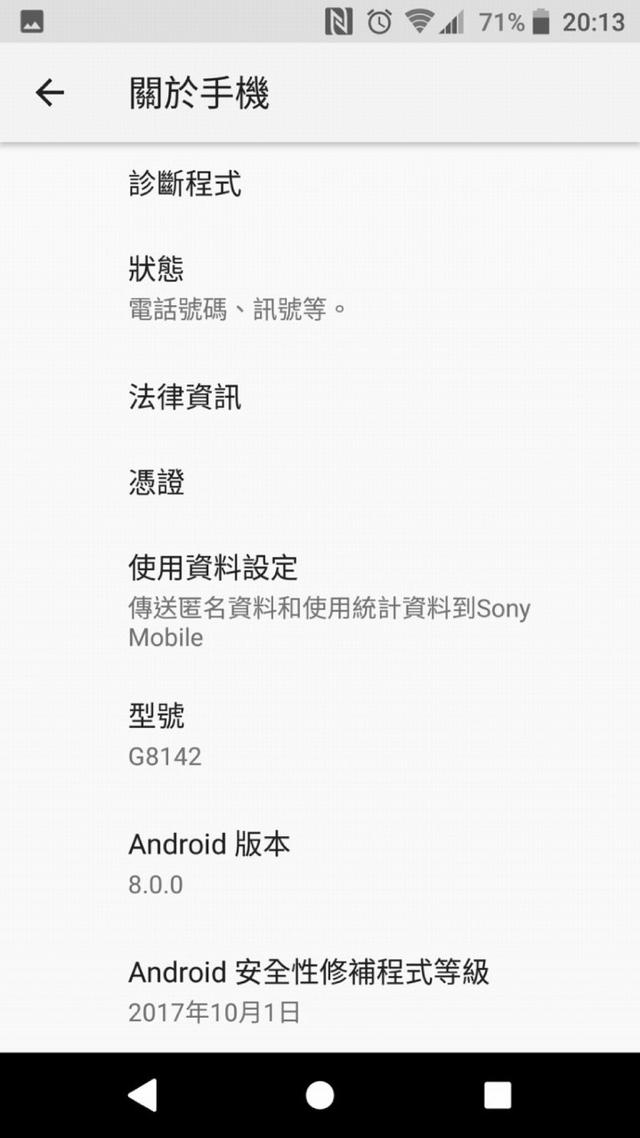The height and width of the screenshot is (1138, 640).
Task: Tap the Android 版本 8.0.0 row
Action: pyautogui.click(x=320, y=864)
